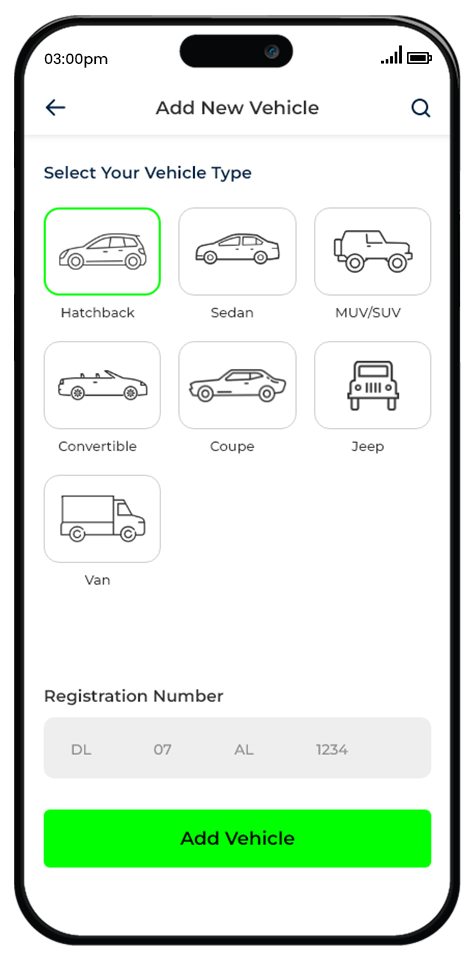This screenshot has width=475, height=960.
Task: Choose Sedan as vehicle type
Action: 238,252
